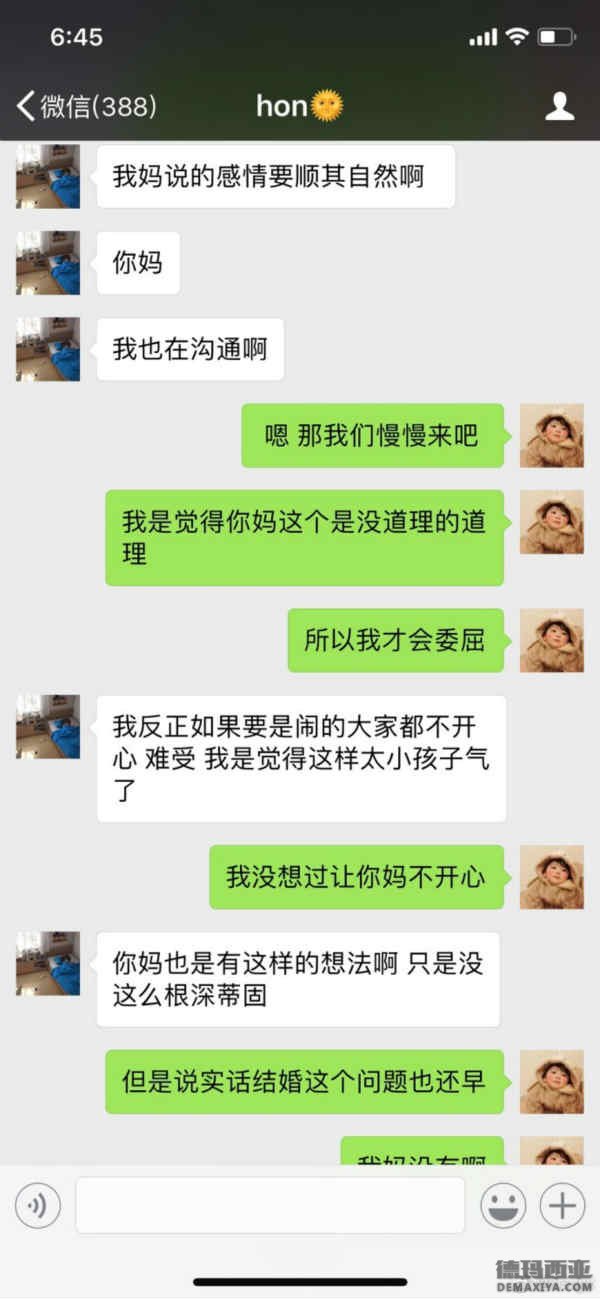Image resolution: width=600 pixels, height=1299 pixels.
Task: Open contact avatar beside 我也在沟通啊
Action: click(47, 349)
